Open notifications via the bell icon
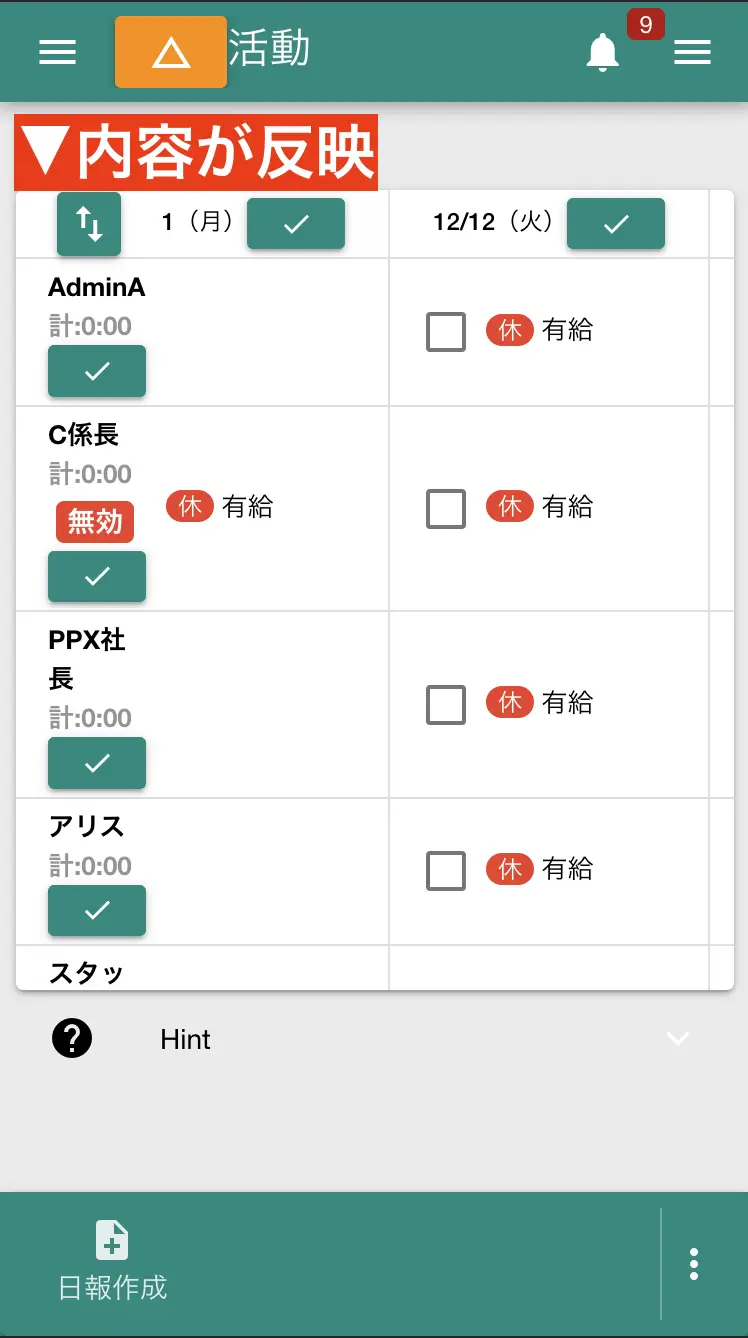 [x=603, y=54]
